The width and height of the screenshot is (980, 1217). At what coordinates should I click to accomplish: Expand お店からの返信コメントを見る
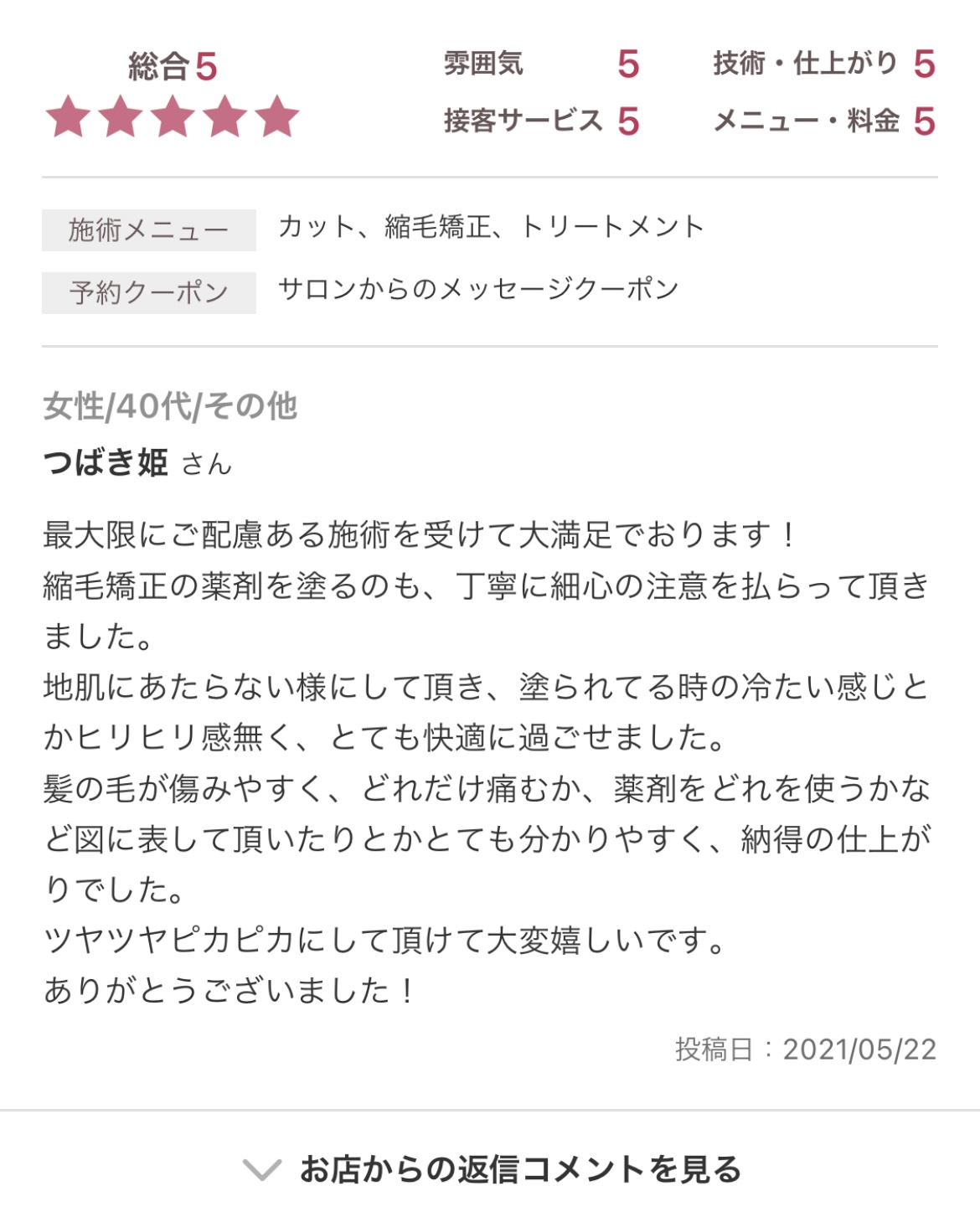(x=492, y=1168)
